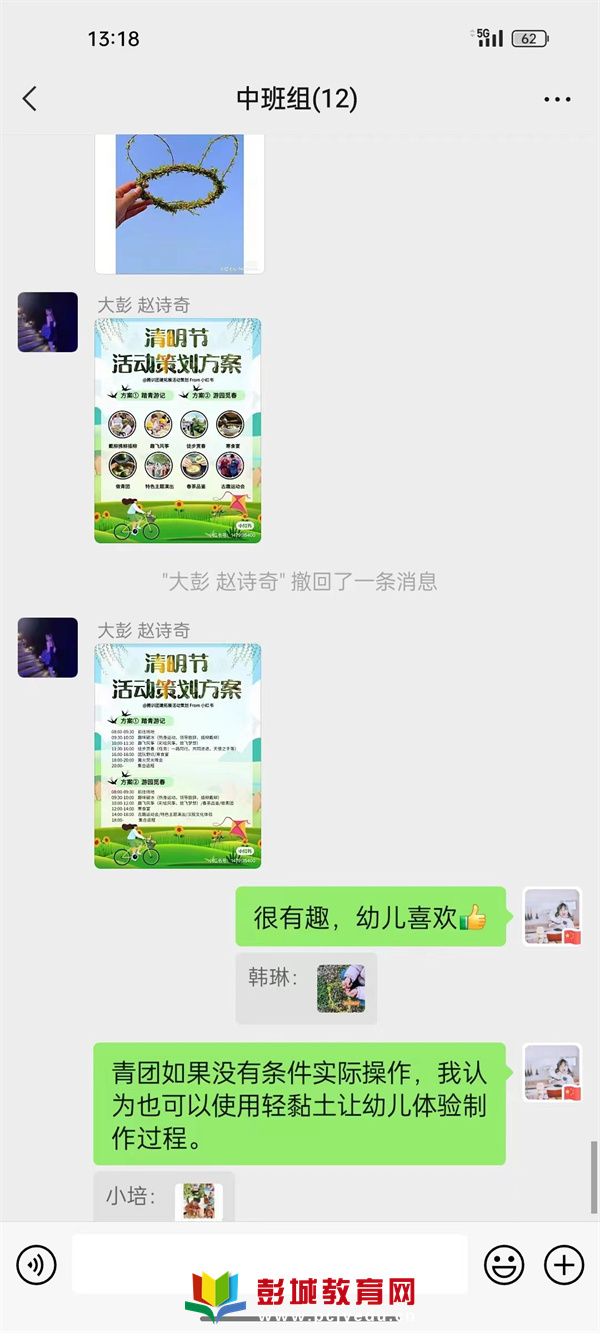Tap the message text field

[x=270, y=1265]
